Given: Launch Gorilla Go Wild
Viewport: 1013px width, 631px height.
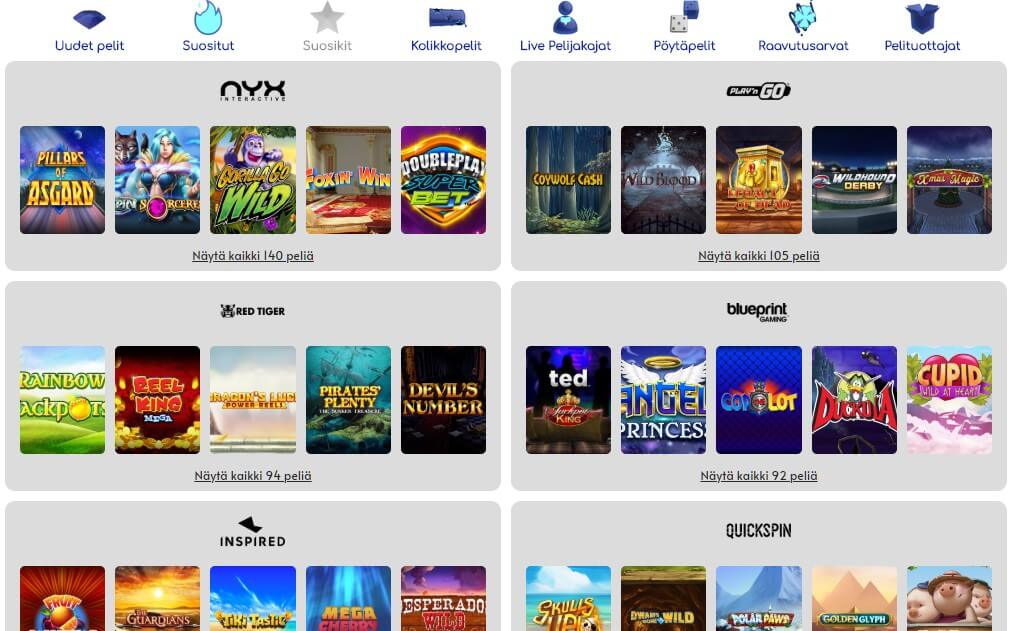Looking at the screenshot, I should [x=253, y=180].
